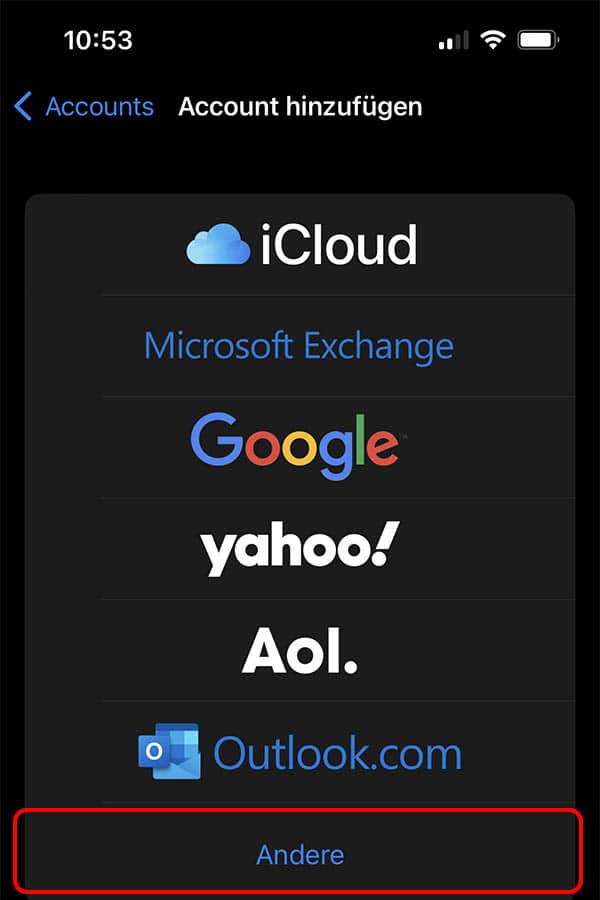Go back to Accounts

click(x=85, y=106)
